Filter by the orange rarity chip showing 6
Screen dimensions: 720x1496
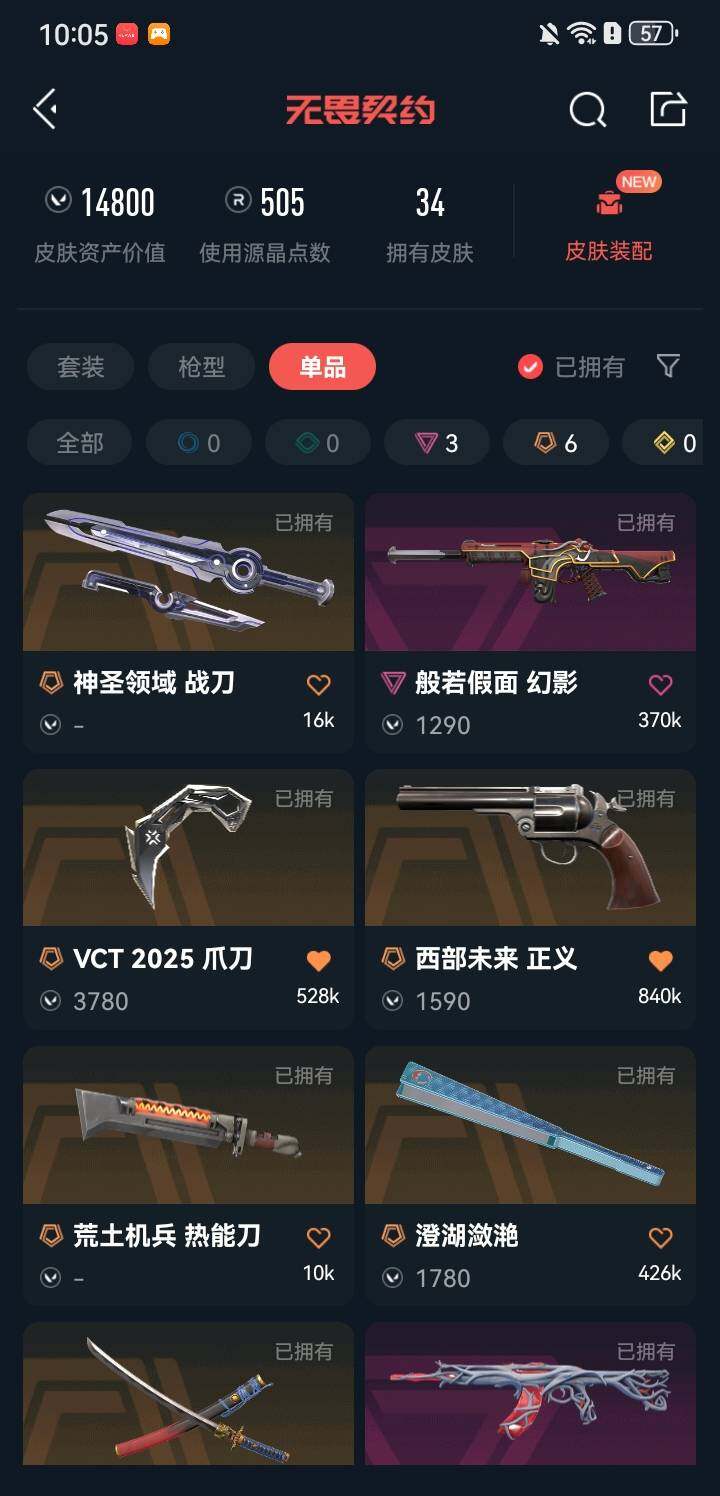556,443
